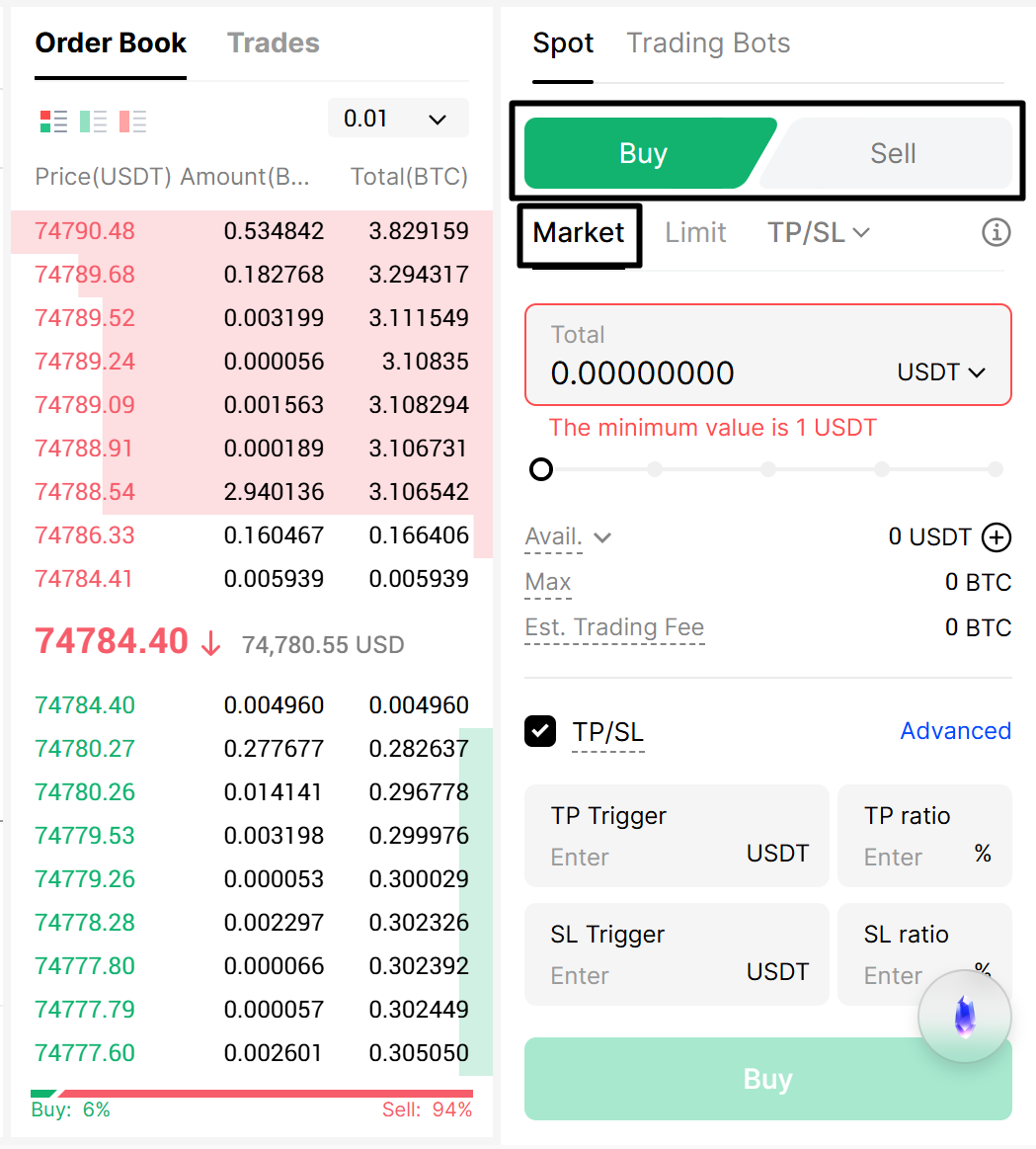Open the 0.01 price precision dropdown
1036x1149 pixels.
(397, 119)
